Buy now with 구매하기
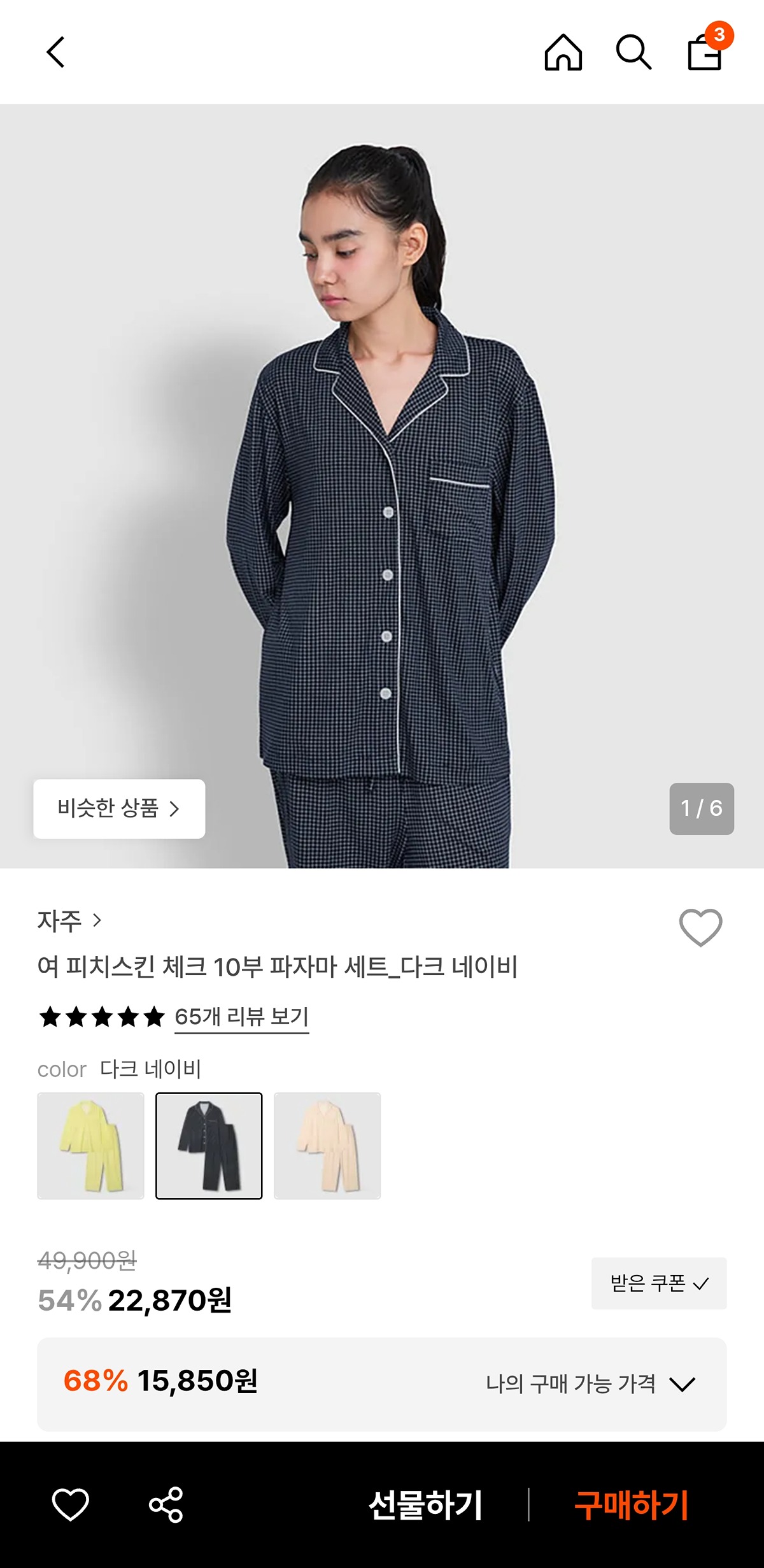Viewport: 764px width, 1568px height. pyautogui.click(x=631, y=1504)
